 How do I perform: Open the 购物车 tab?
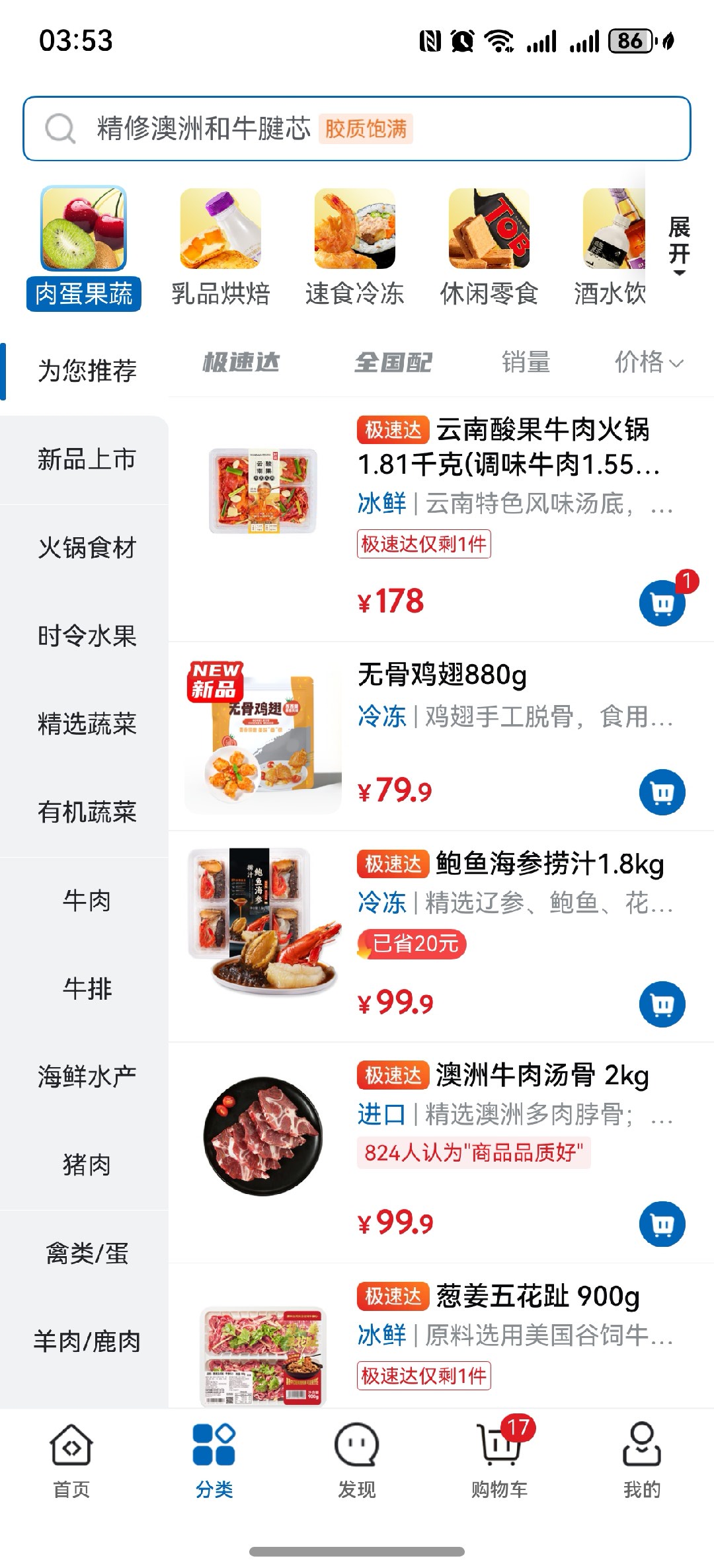coord(500,1460)
